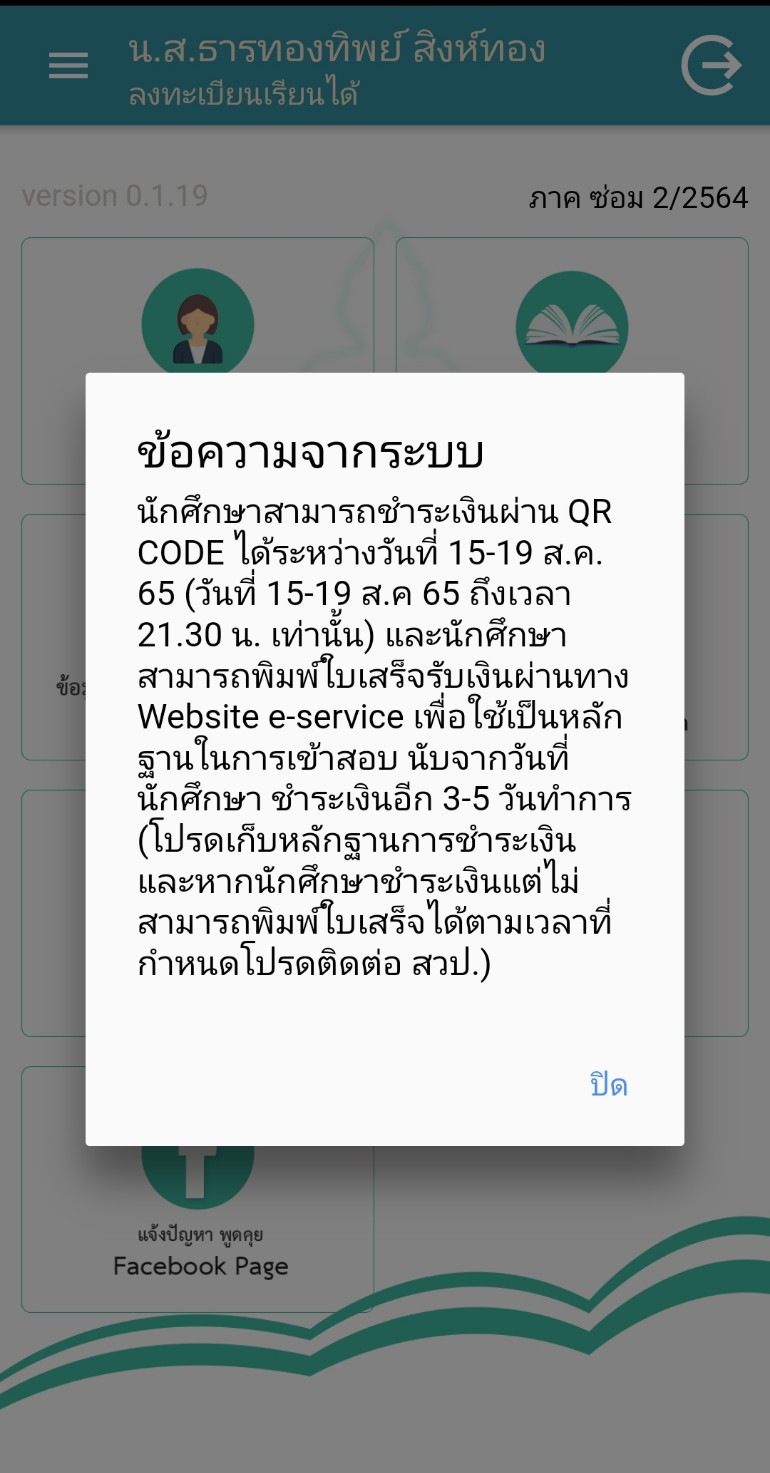Open the hamburger drawer menu
Viewport: 770px width, 1473px height.
(x=69, y=65)
